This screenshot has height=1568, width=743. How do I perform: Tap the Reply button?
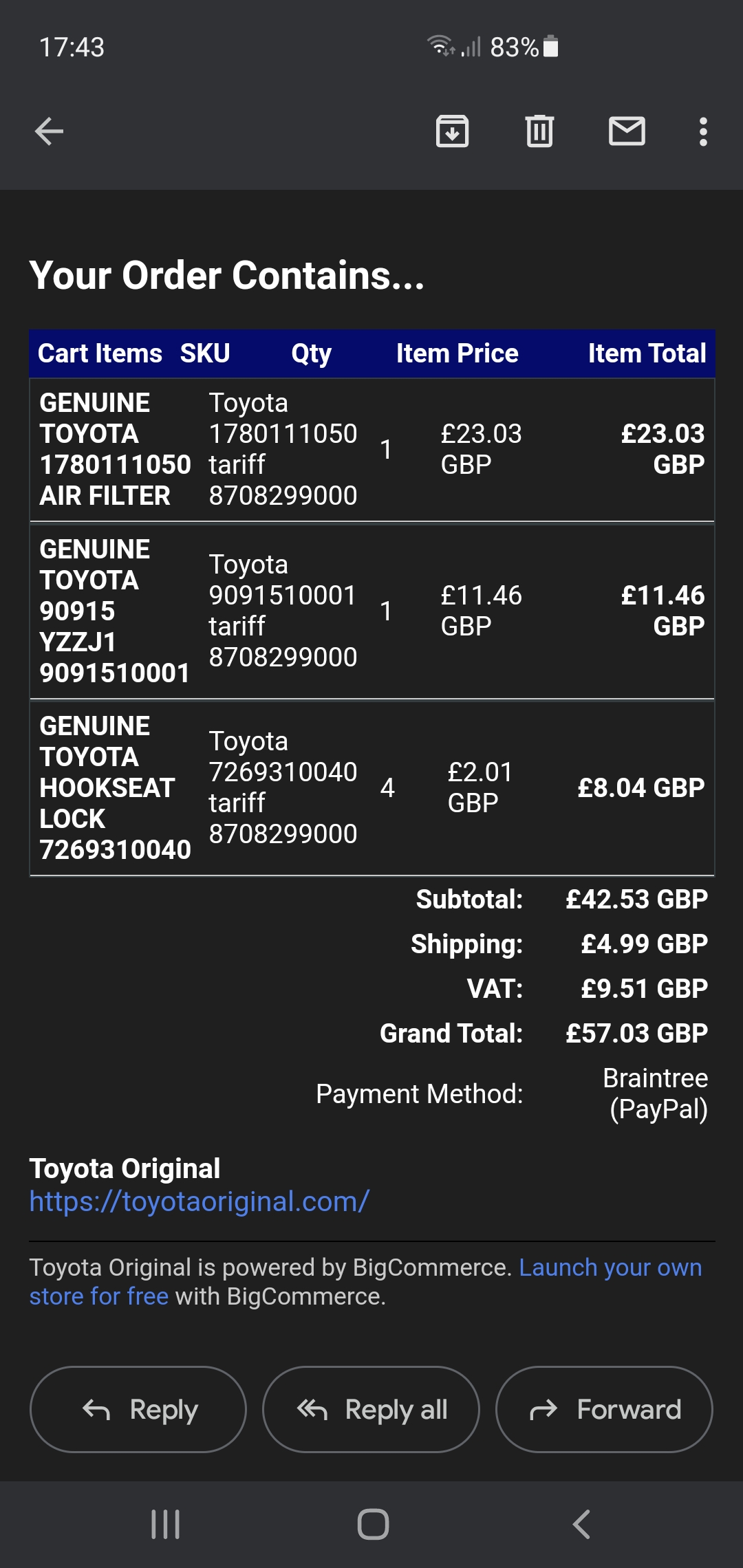(x=138, y=1409)
